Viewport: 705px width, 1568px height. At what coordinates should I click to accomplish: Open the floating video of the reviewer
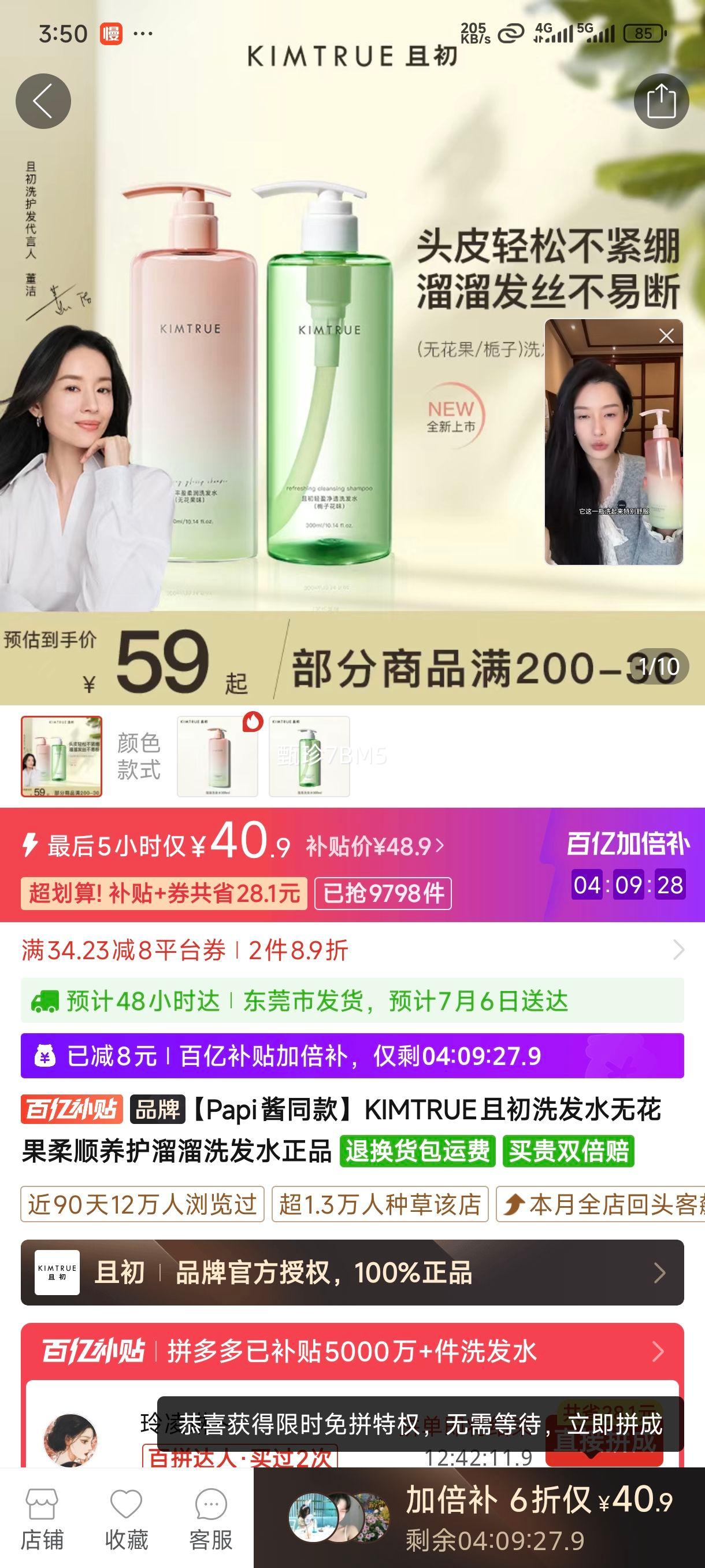tap(613, 450)
